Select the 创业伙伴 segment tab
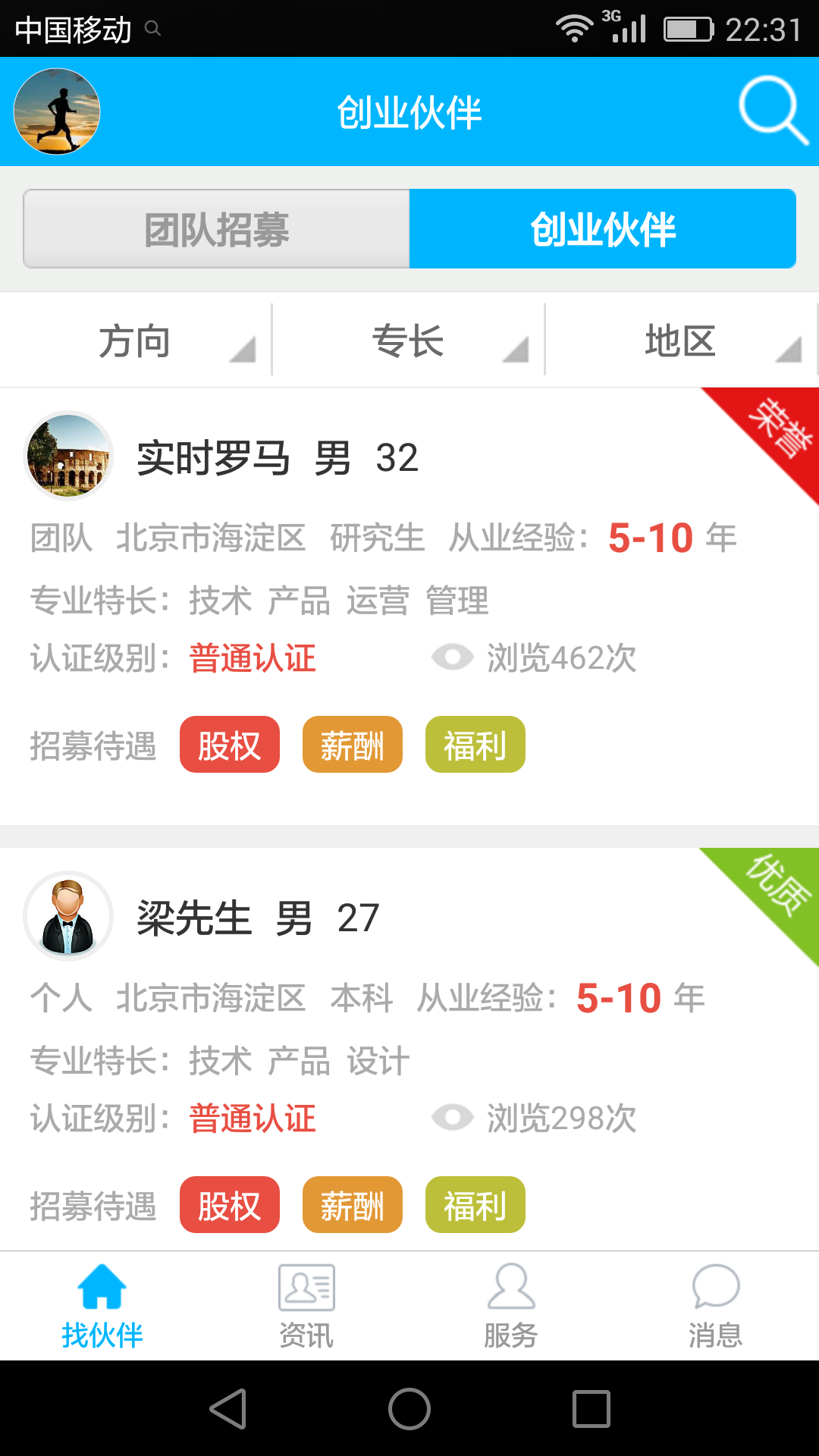The width and height of the screenshot is (819, 1456). pos(602,229)
